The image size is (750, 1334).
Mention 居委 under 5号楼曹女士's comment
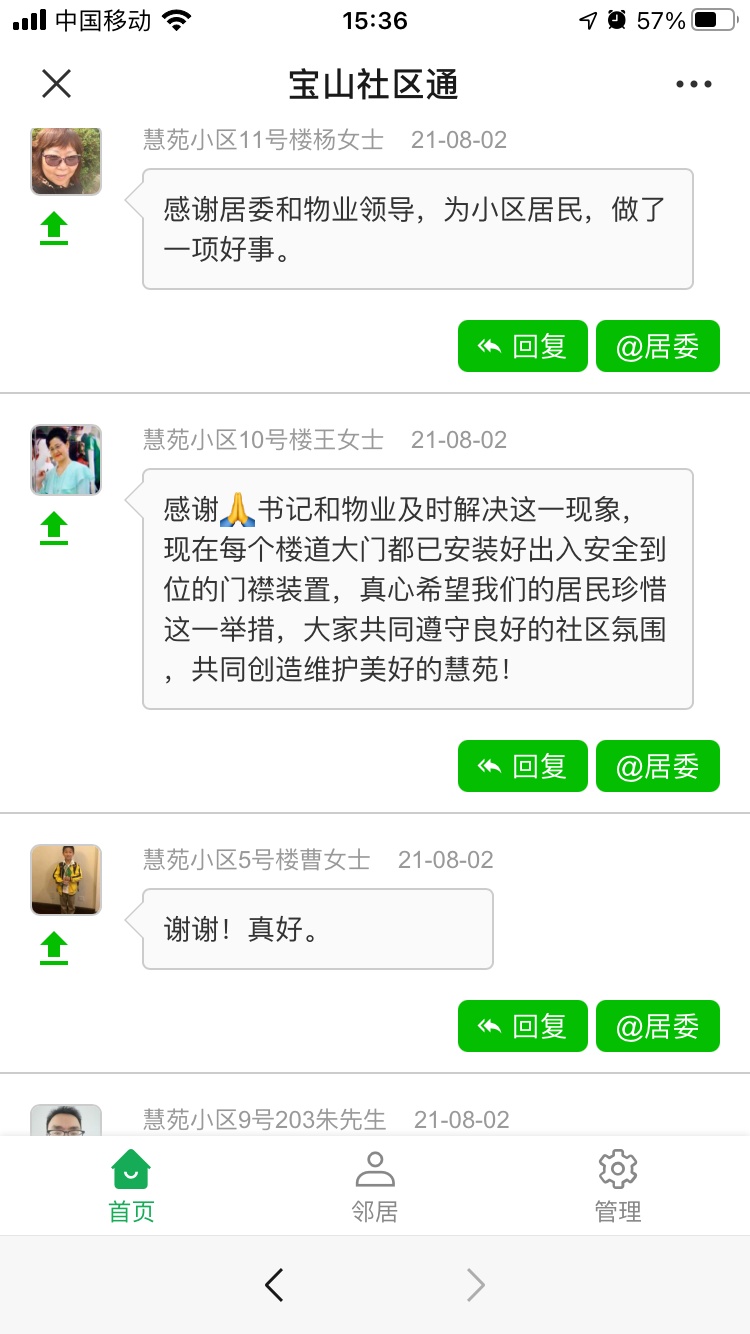coord(657,1027)
